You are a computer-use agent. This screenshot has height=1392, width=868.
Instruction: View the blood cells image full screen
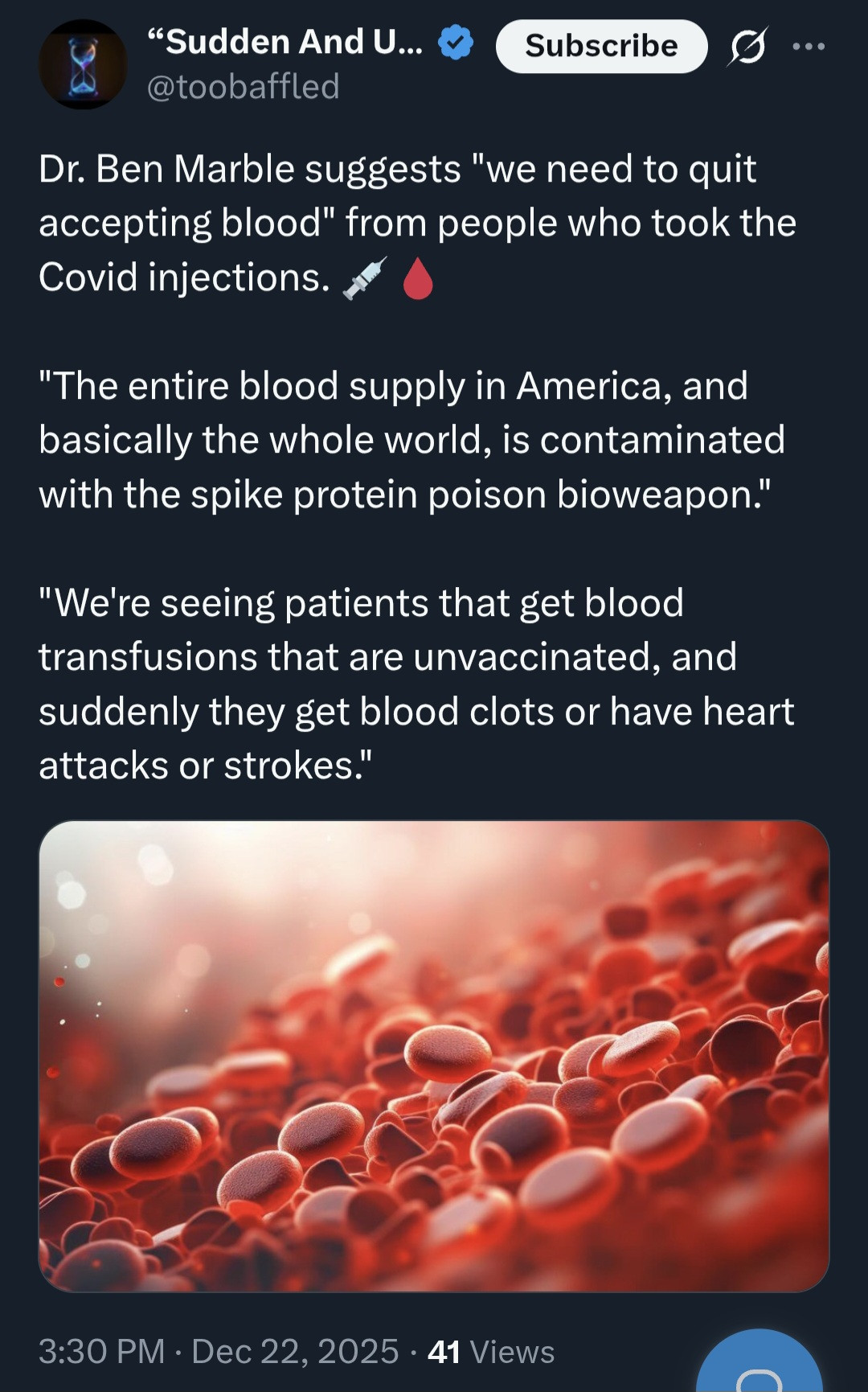click(x=434, y=1055)
